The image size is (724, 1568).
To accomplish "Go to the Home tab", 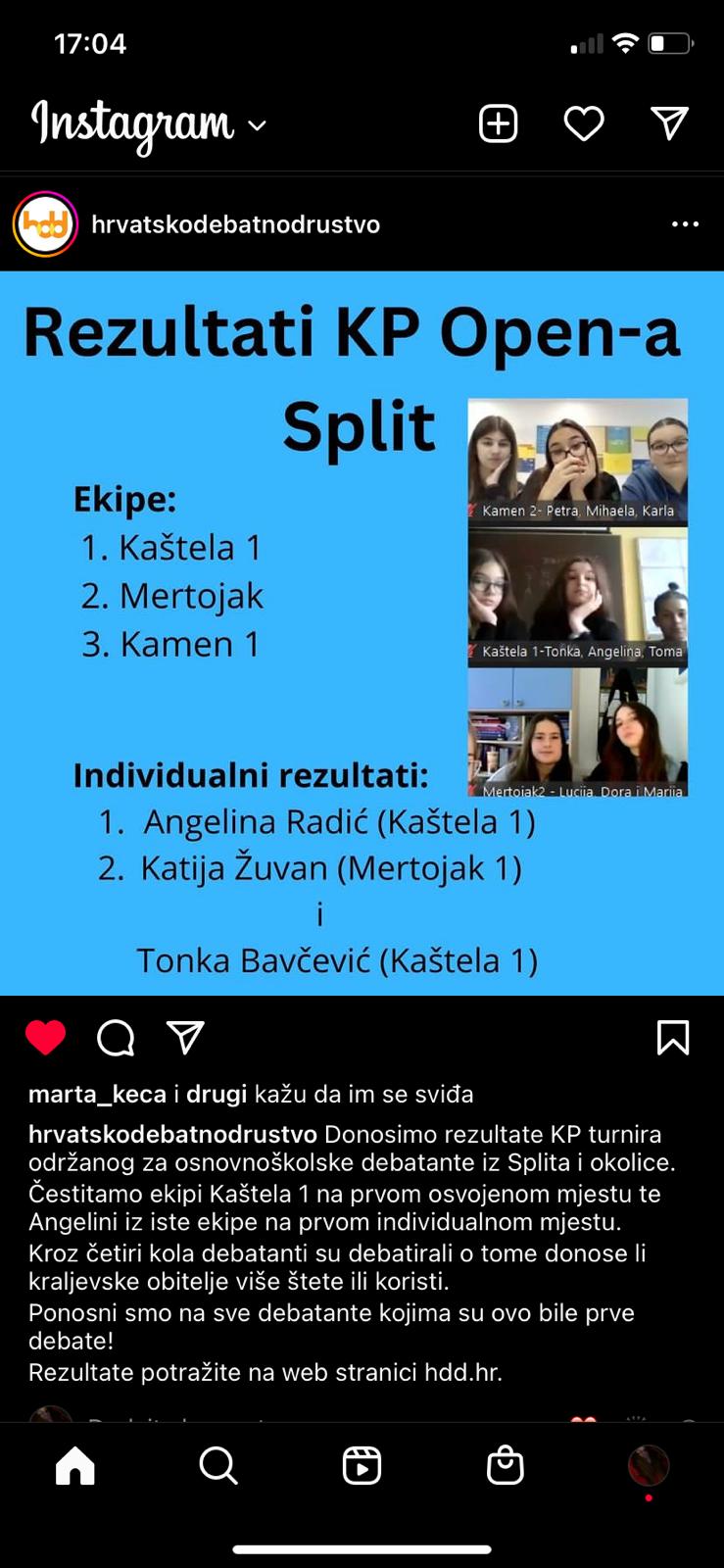I will [x=75, y=1466].
